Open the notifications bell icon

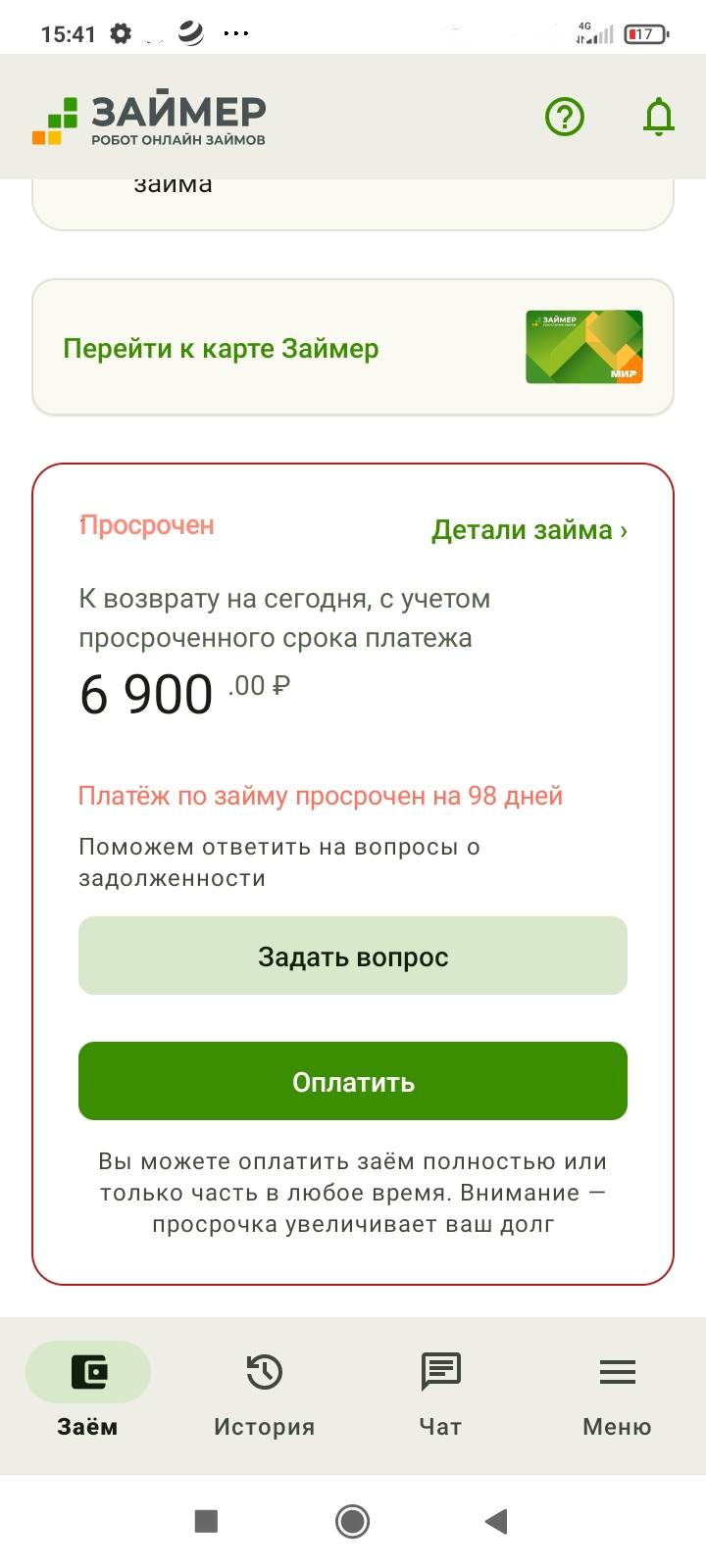pos(658,116)
